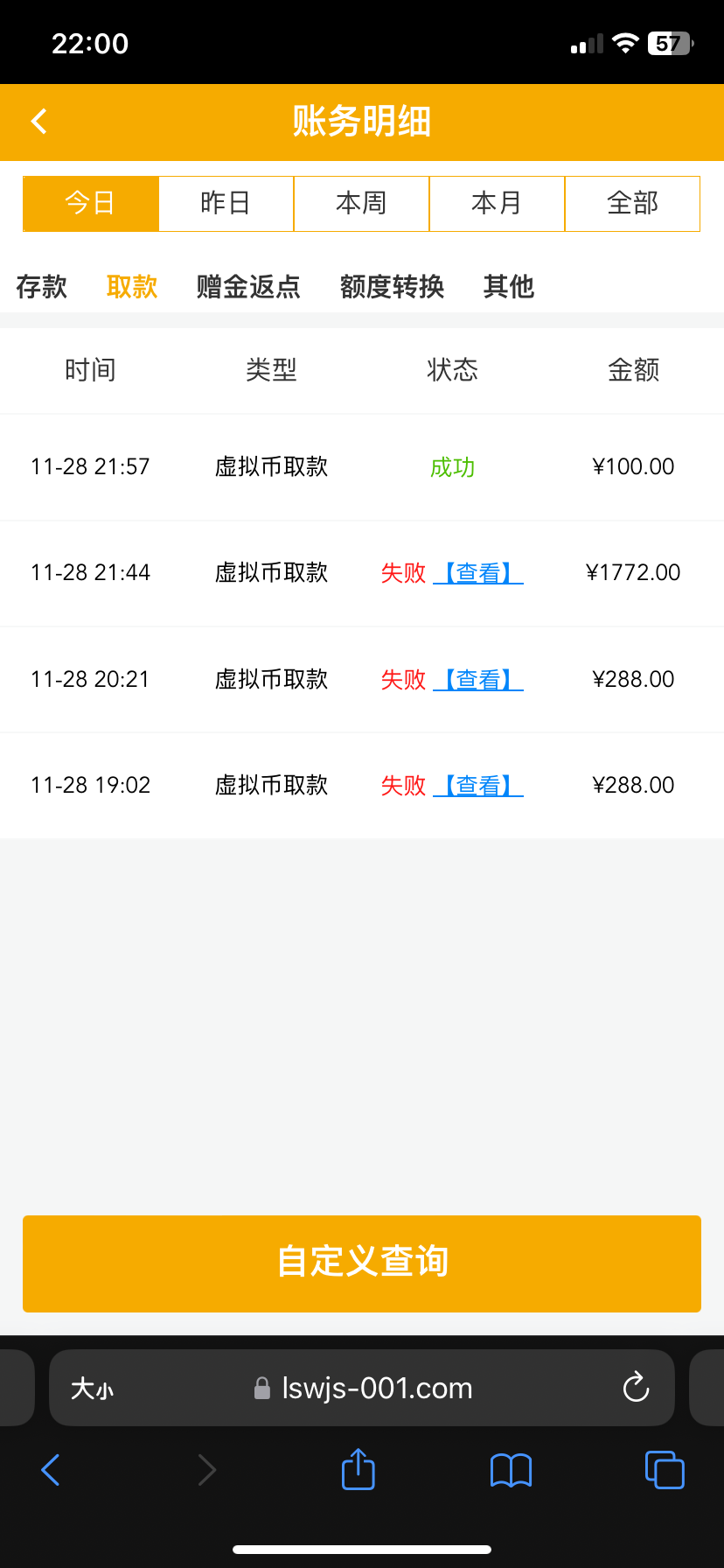Show open Safari tabs
Image resolution: width=724 pixels, height=1568 pixels.
click(x=665, y=1470)
